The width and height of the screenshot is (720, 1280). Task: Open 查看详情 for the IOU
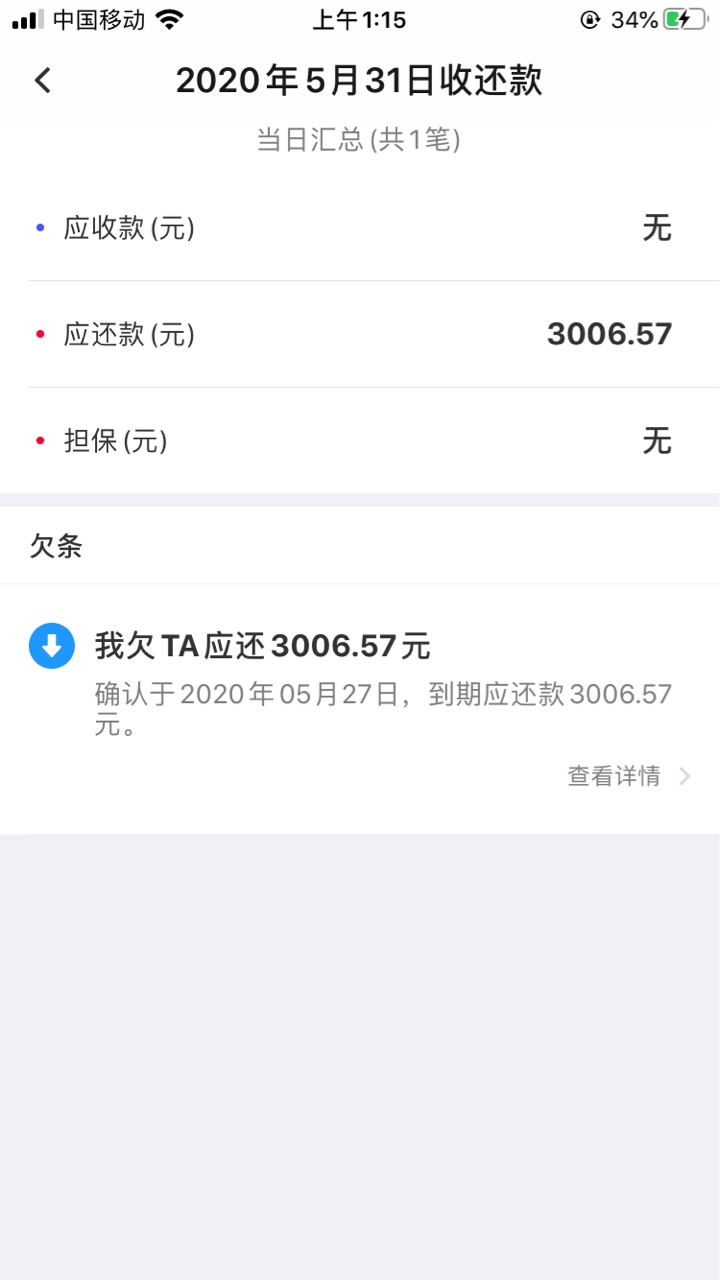(x=629, y=776)
